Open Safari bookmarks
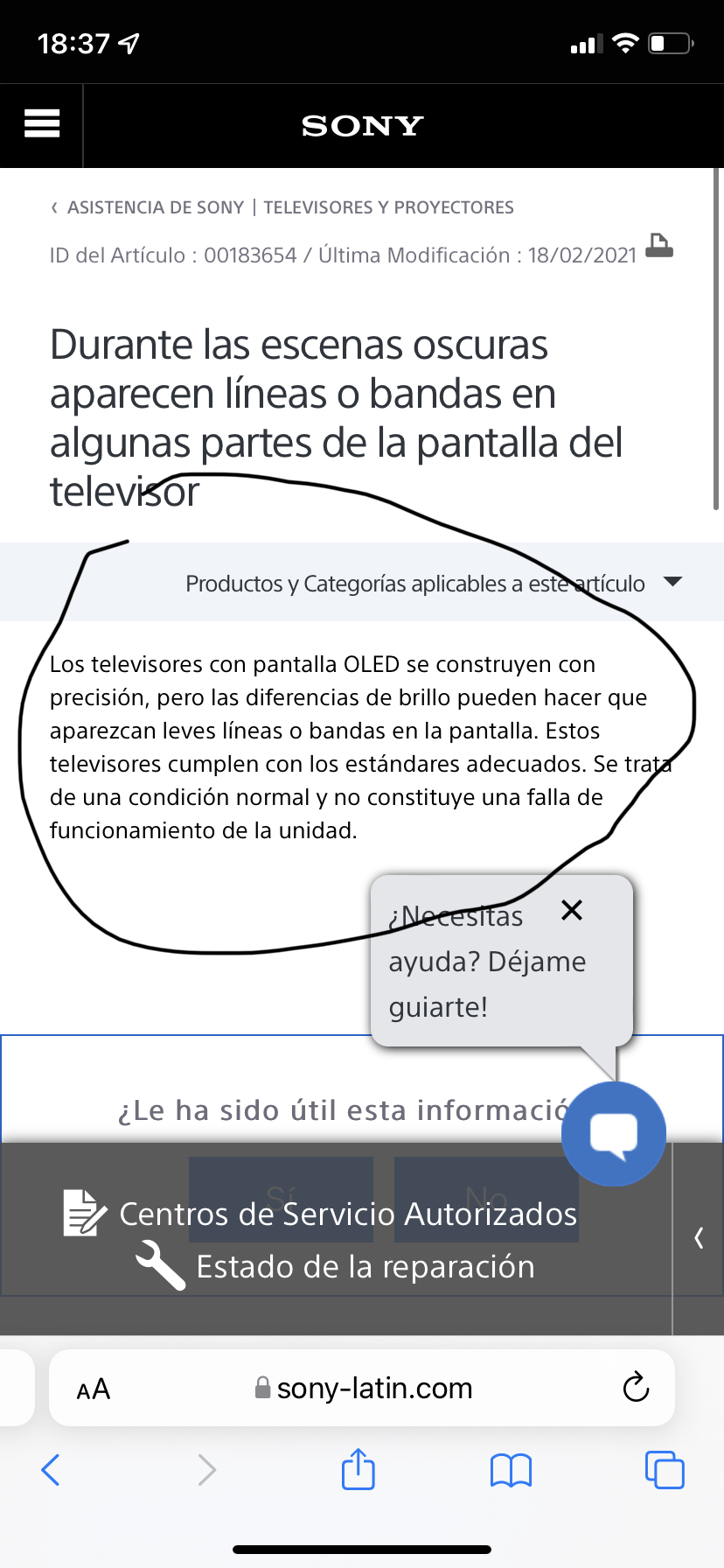This screenshot has height=1568, width=724. pyautogui.click(x=512, y=1470)
